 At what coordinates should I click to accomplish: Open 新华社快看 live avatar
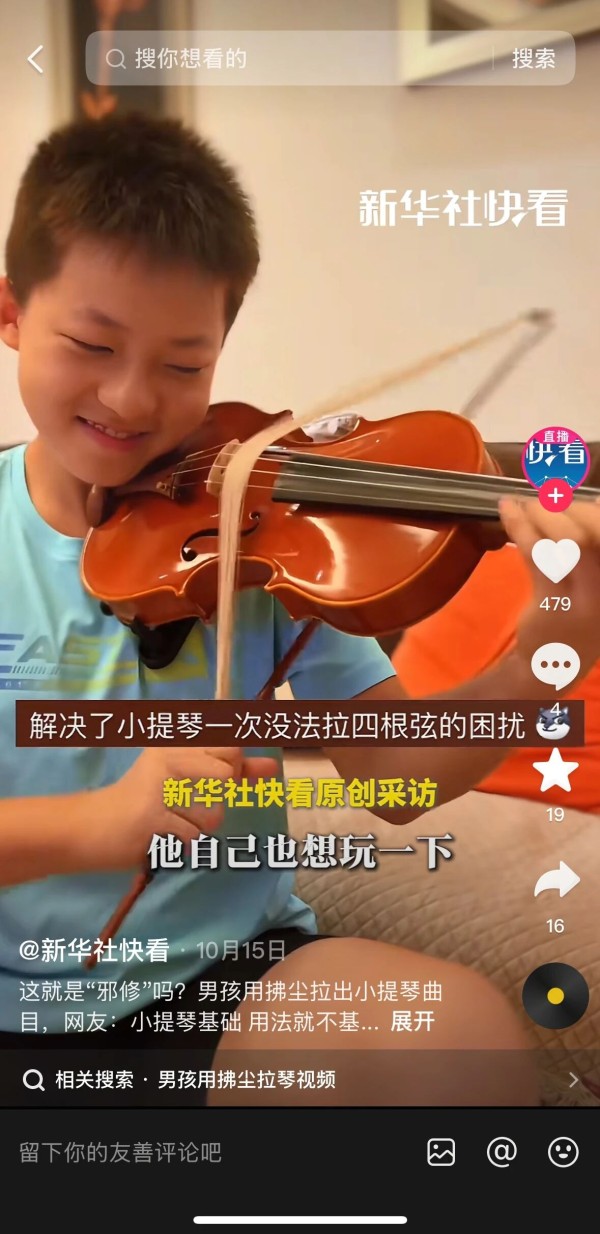[555, 456]
